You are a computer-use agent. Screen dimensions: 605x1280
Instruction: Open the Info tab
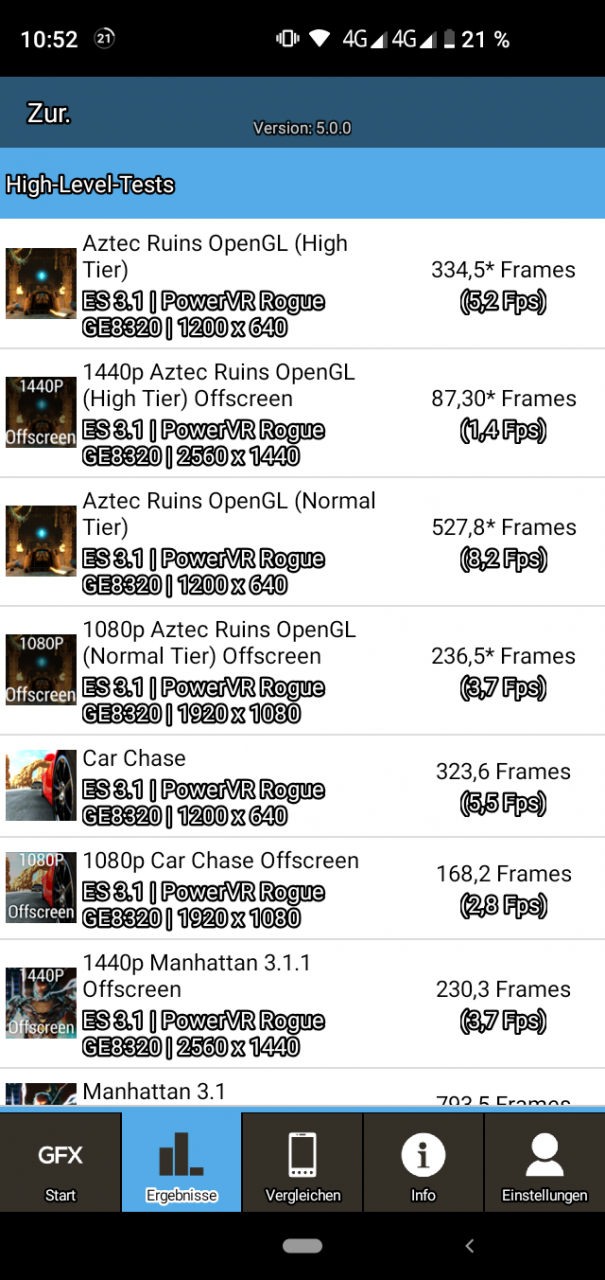[x=423, y=1162]
